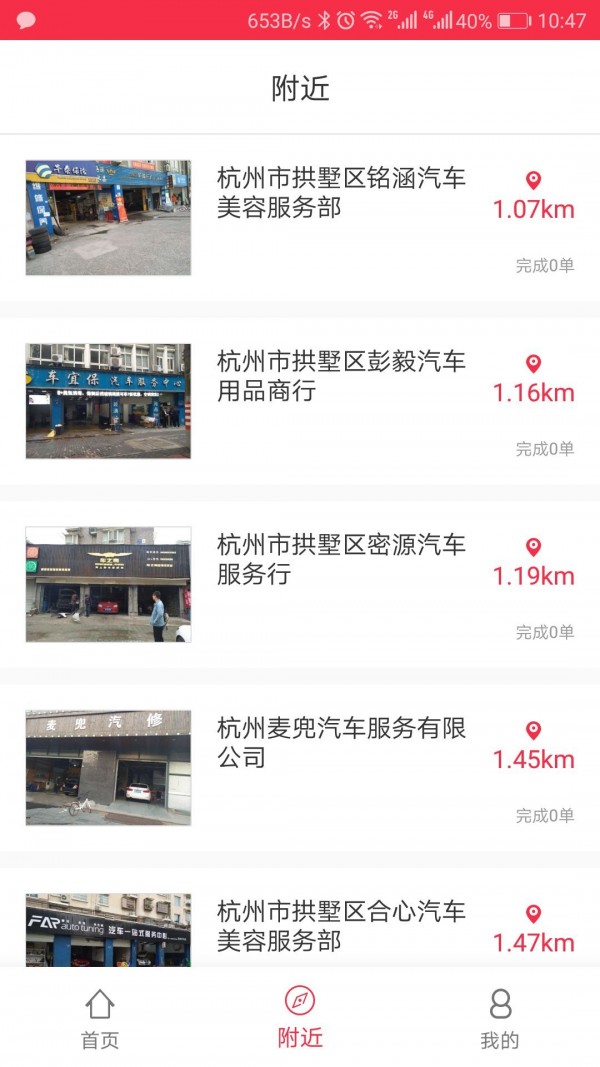
Task: Select the 附近 nearby tab
Action: 300,1018
